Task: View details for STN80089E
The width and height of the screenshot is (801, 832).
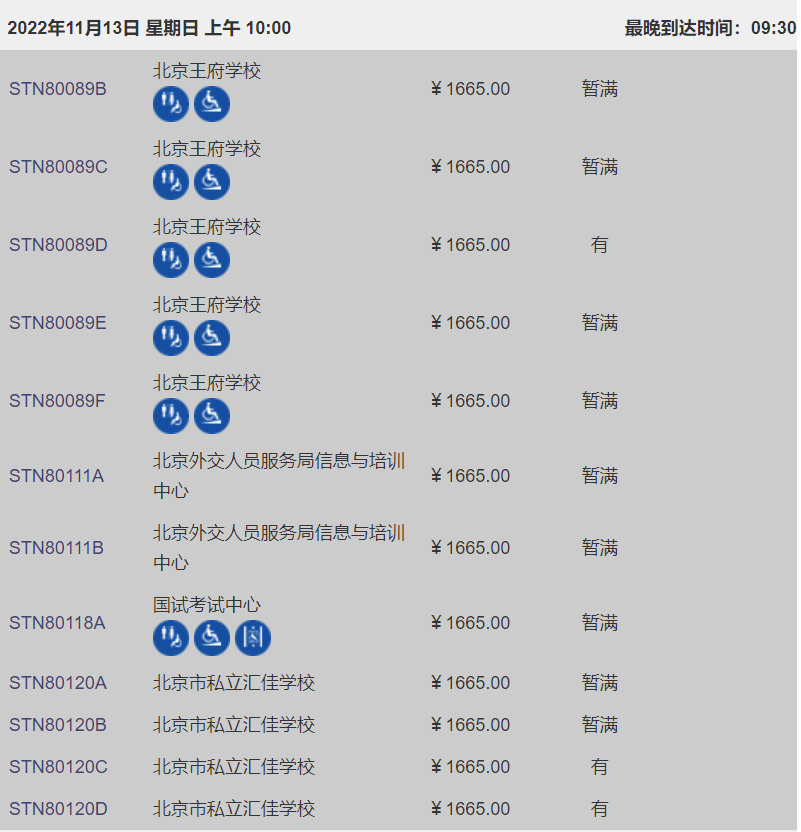Action: pos(58,323)
